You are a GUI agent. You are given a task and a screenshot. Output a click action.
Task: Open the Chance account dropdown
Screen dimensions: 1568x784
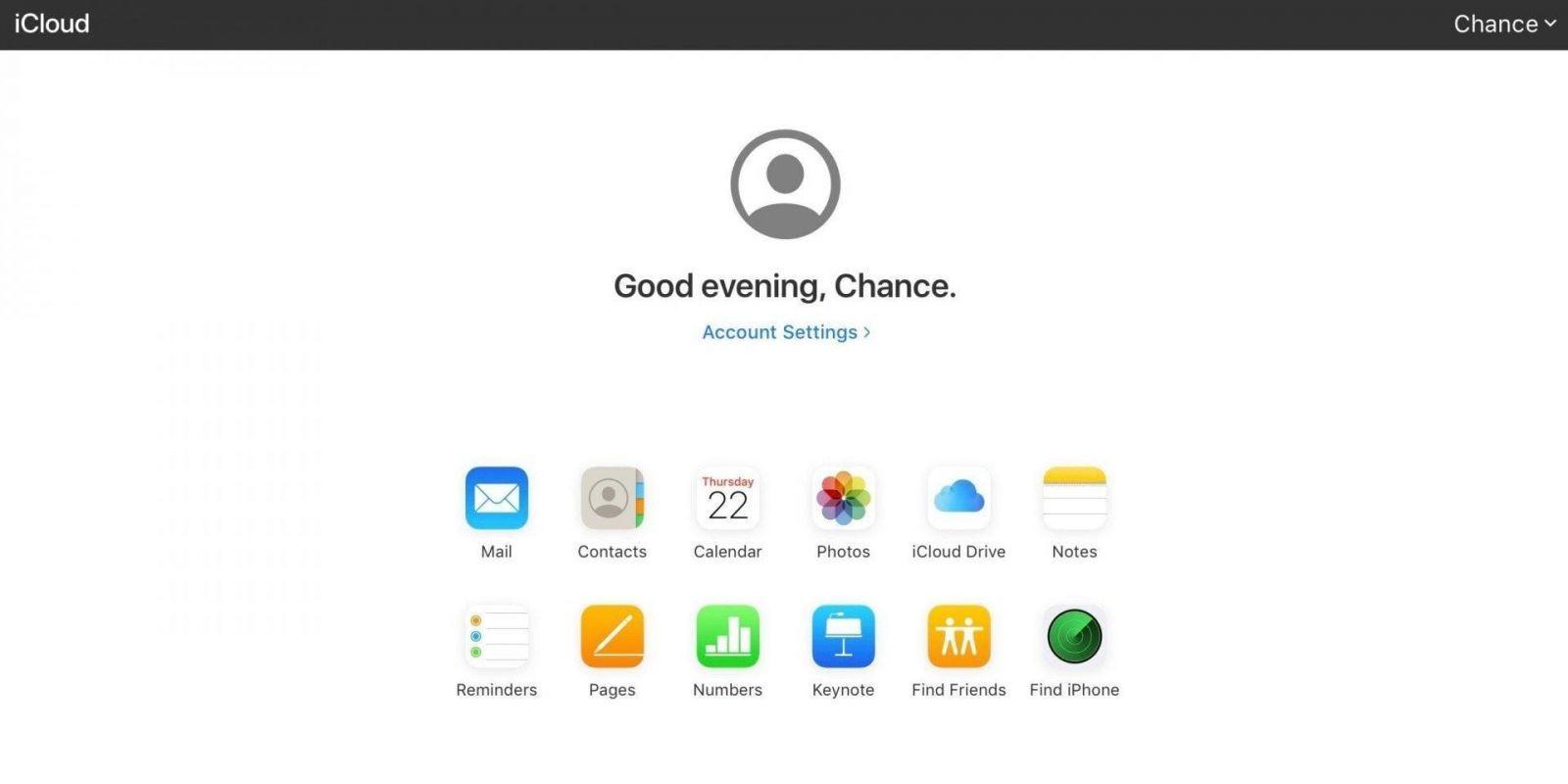coord(1503,24)
